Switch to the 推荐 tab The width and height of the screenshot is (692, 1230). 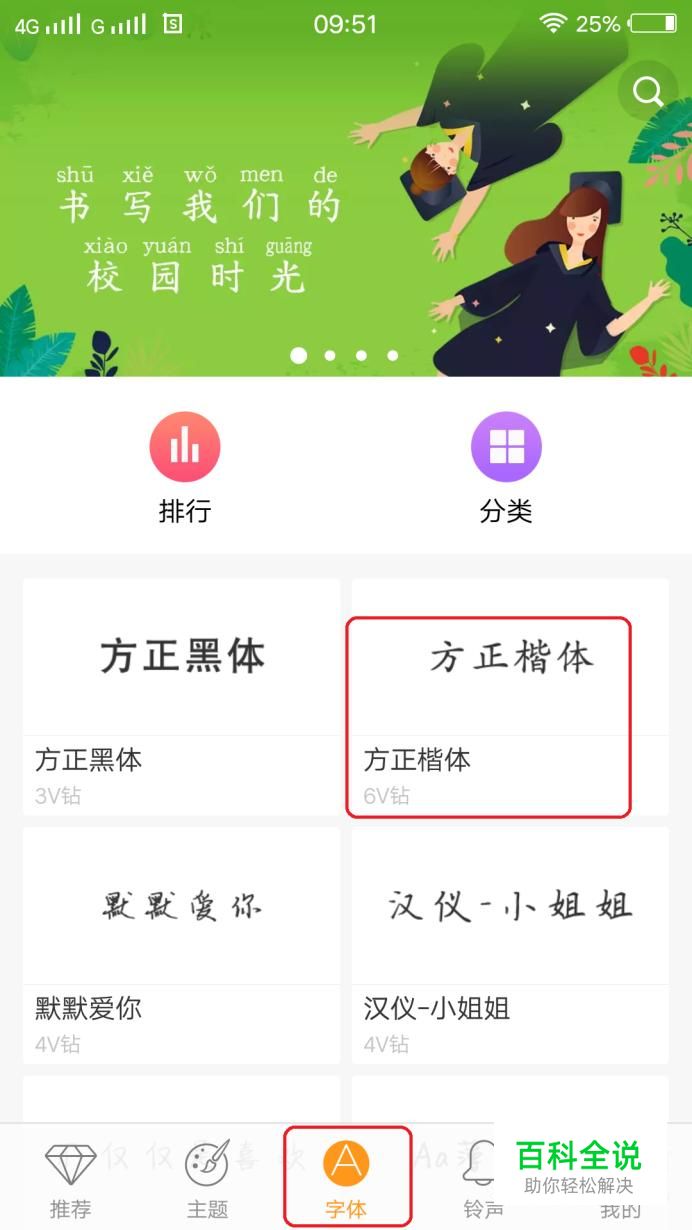pos(70,1176)
